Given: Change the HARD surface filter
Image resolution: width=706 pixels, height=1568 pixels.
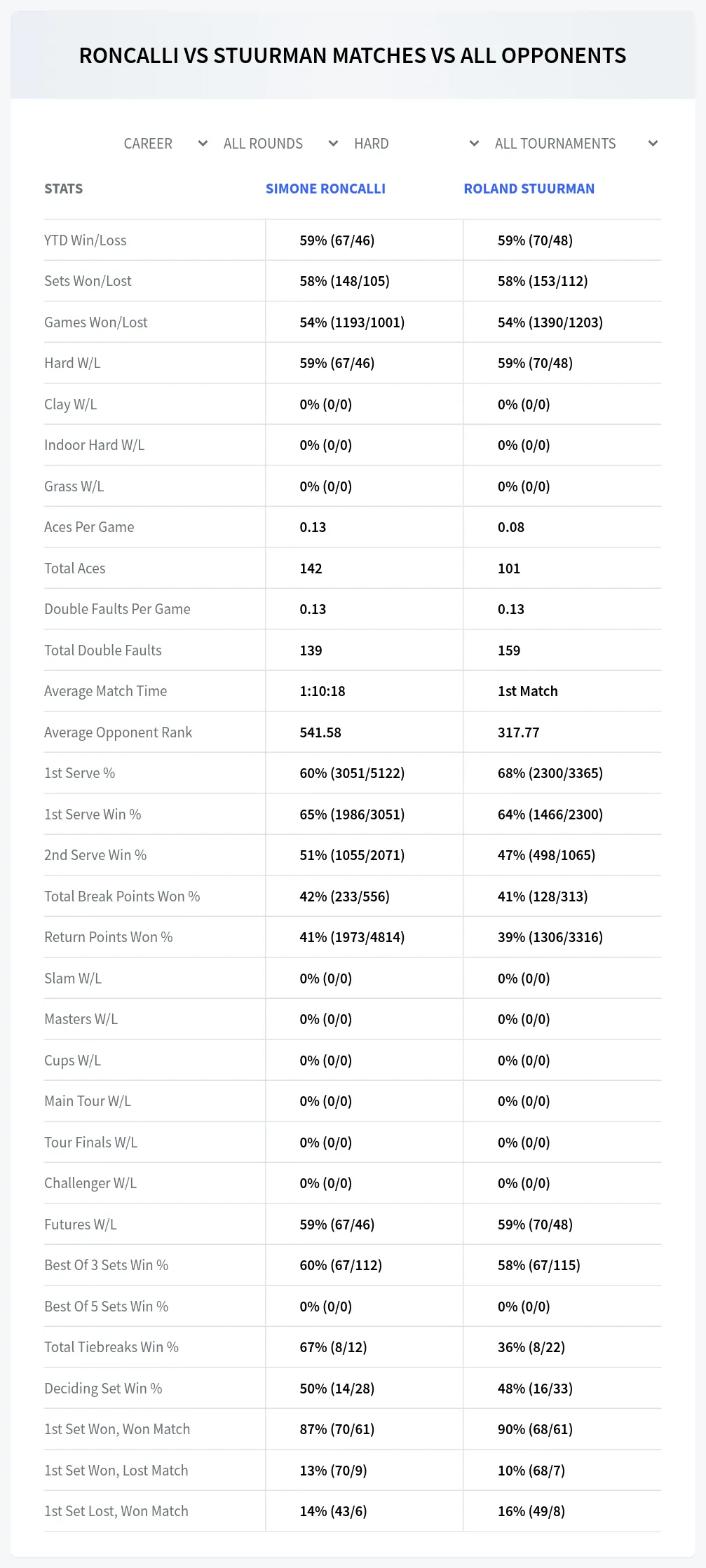Looking at the screenshot, I should tap(416, 144).
